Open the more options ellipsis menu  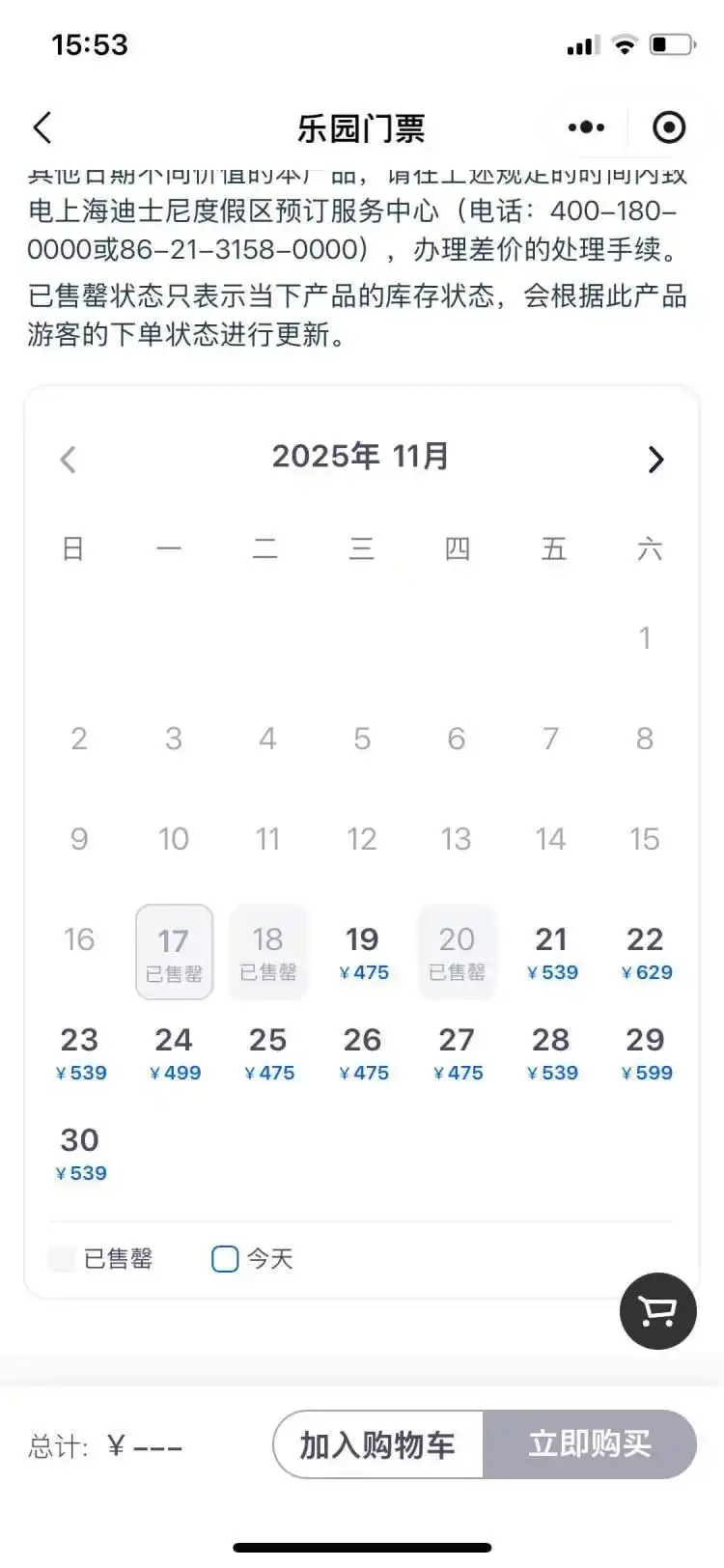(x=585, y=126)
